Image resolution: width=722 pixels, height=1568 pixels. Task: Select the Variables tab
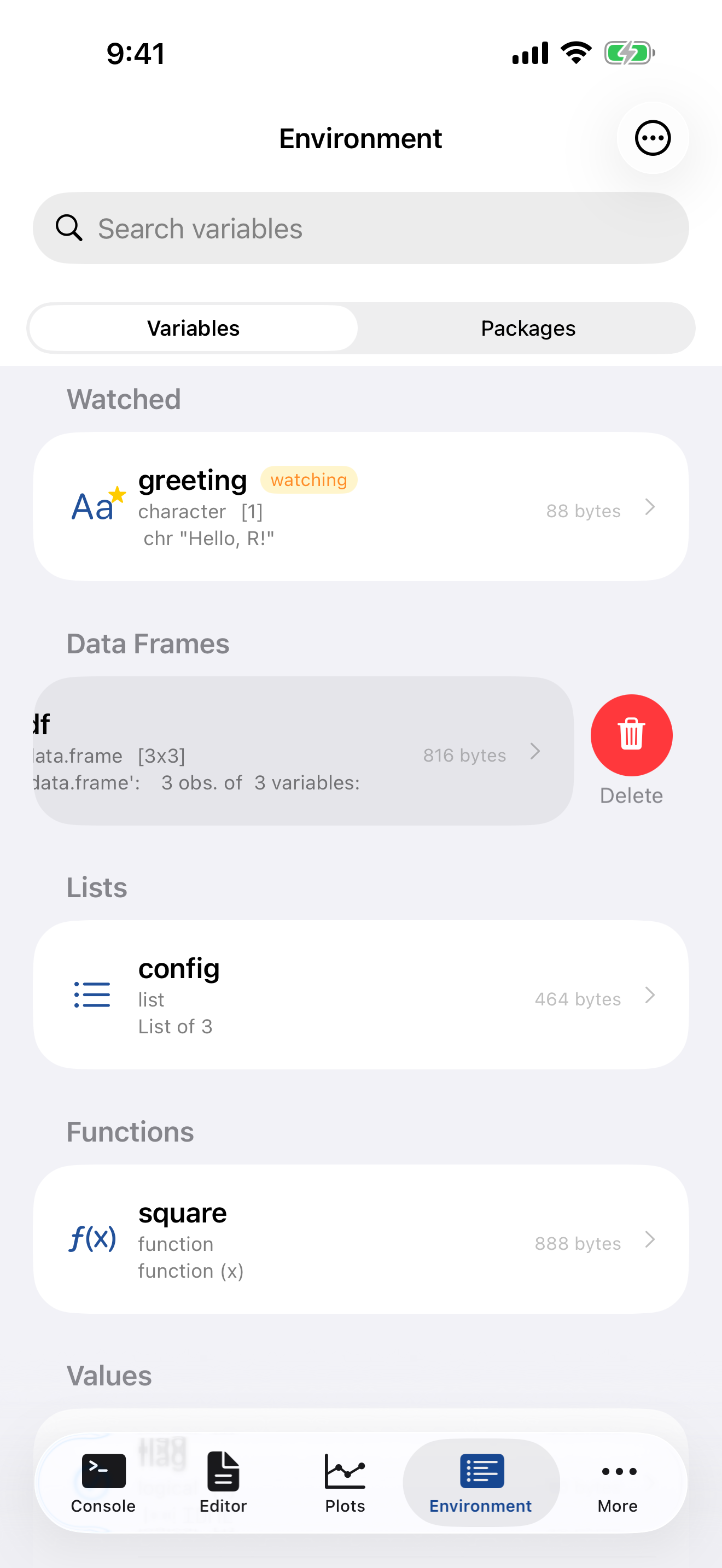tap(193, 328)
